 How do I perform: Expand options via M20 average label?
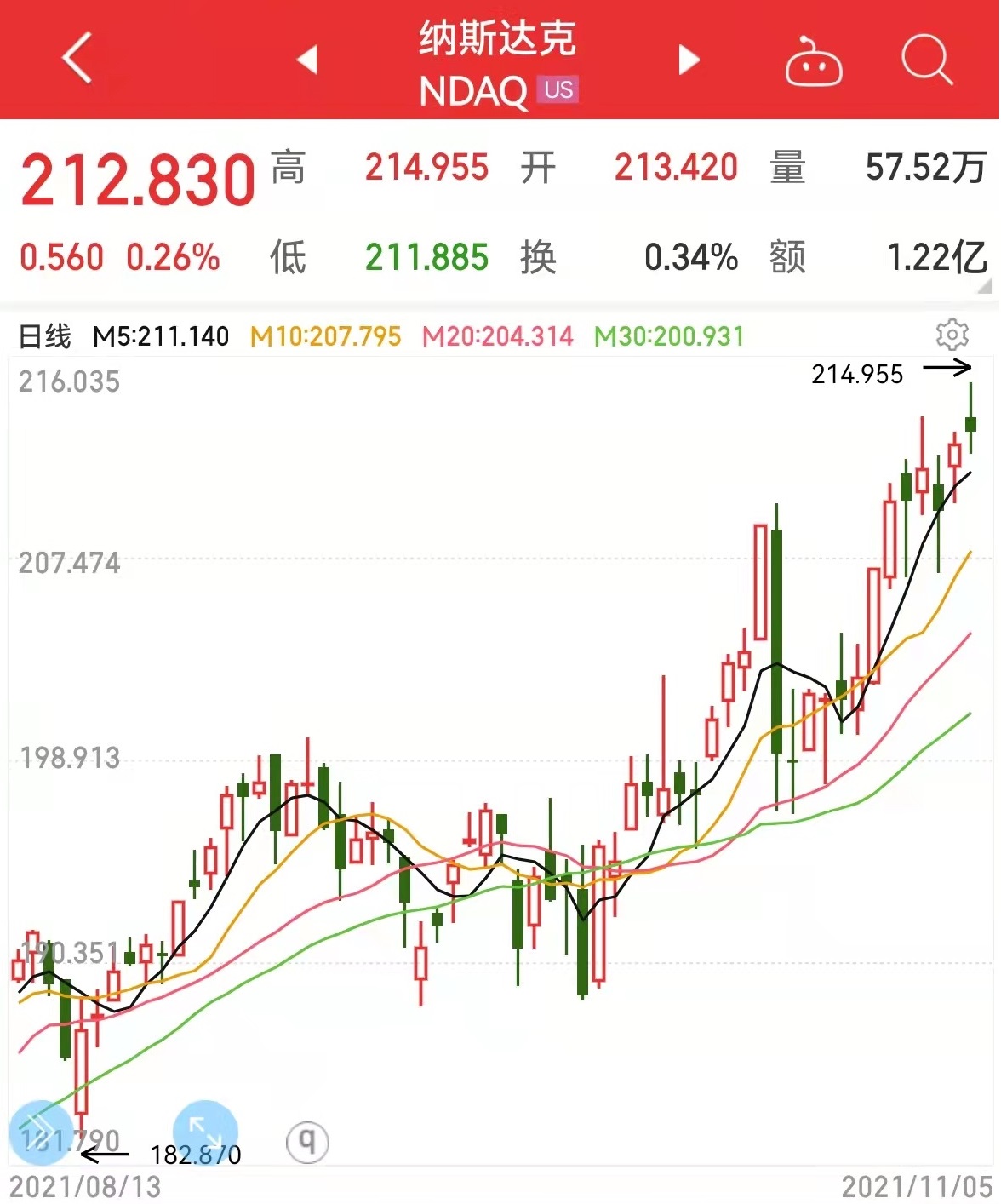(497, 337)
